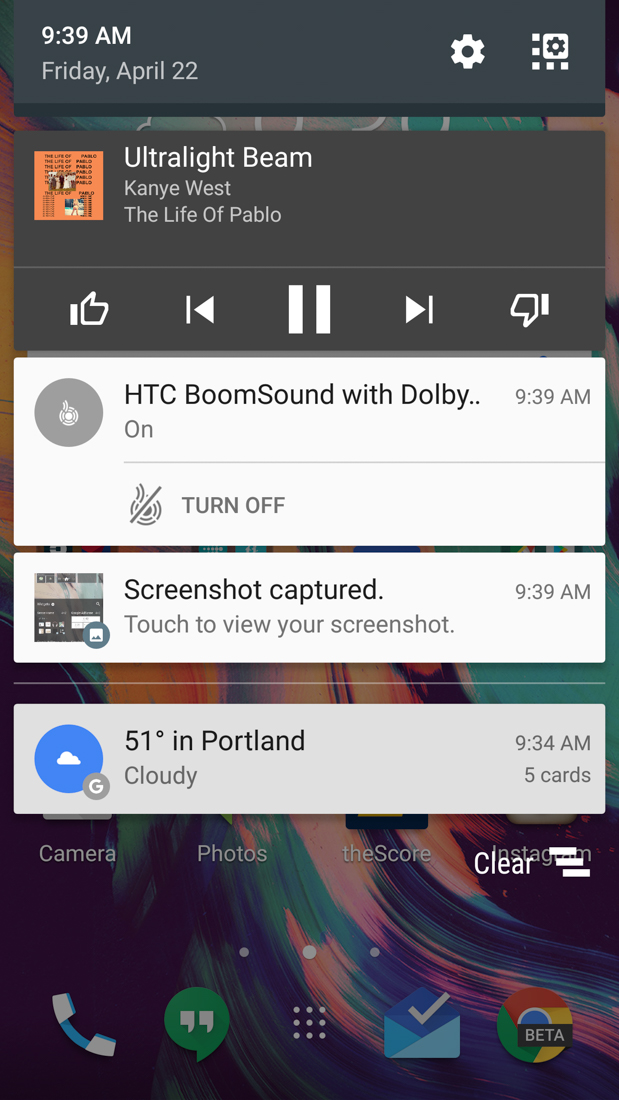Screen dimensions: 619x1100
Task: Open the 51° in Portland weather card
Action: pos(310,758)
